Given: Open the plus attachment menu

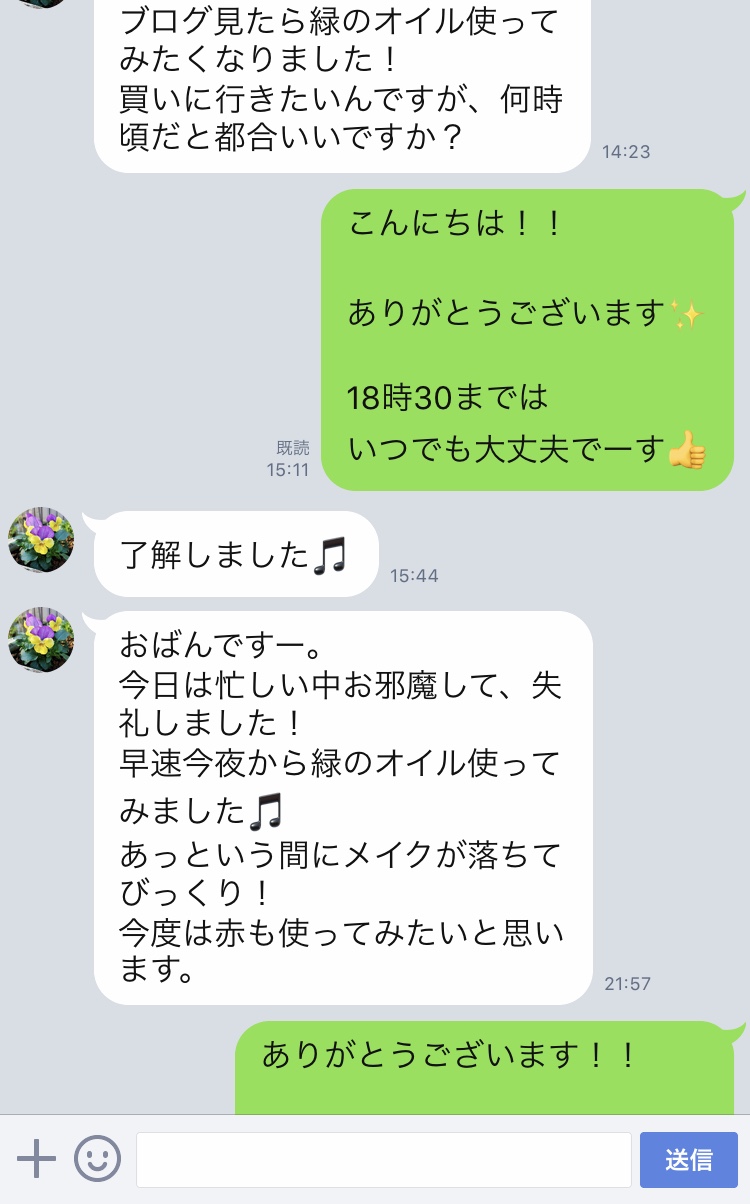Looking at the screenshot, I should pos(36,1159).
